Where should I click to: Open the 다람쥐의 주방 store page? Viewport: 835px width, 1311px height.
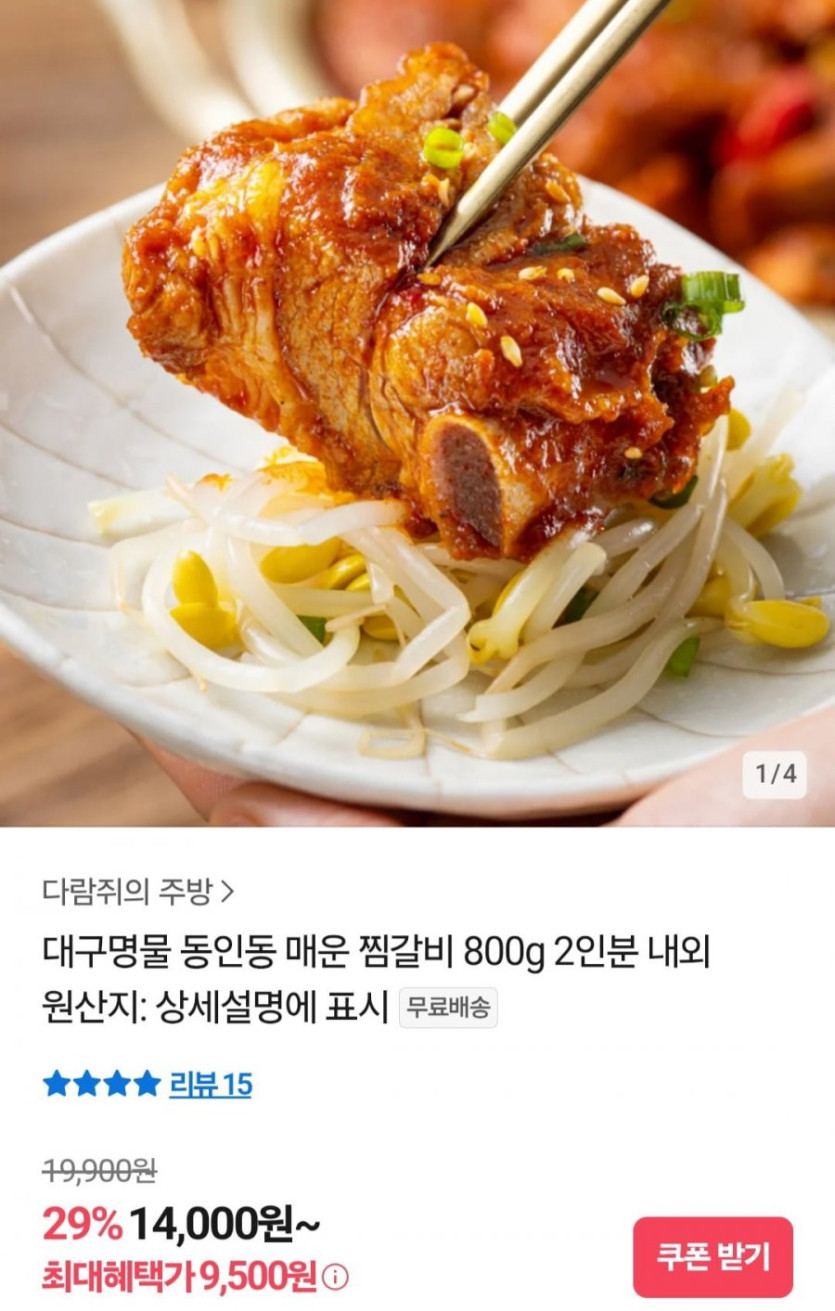pos(138,890)
